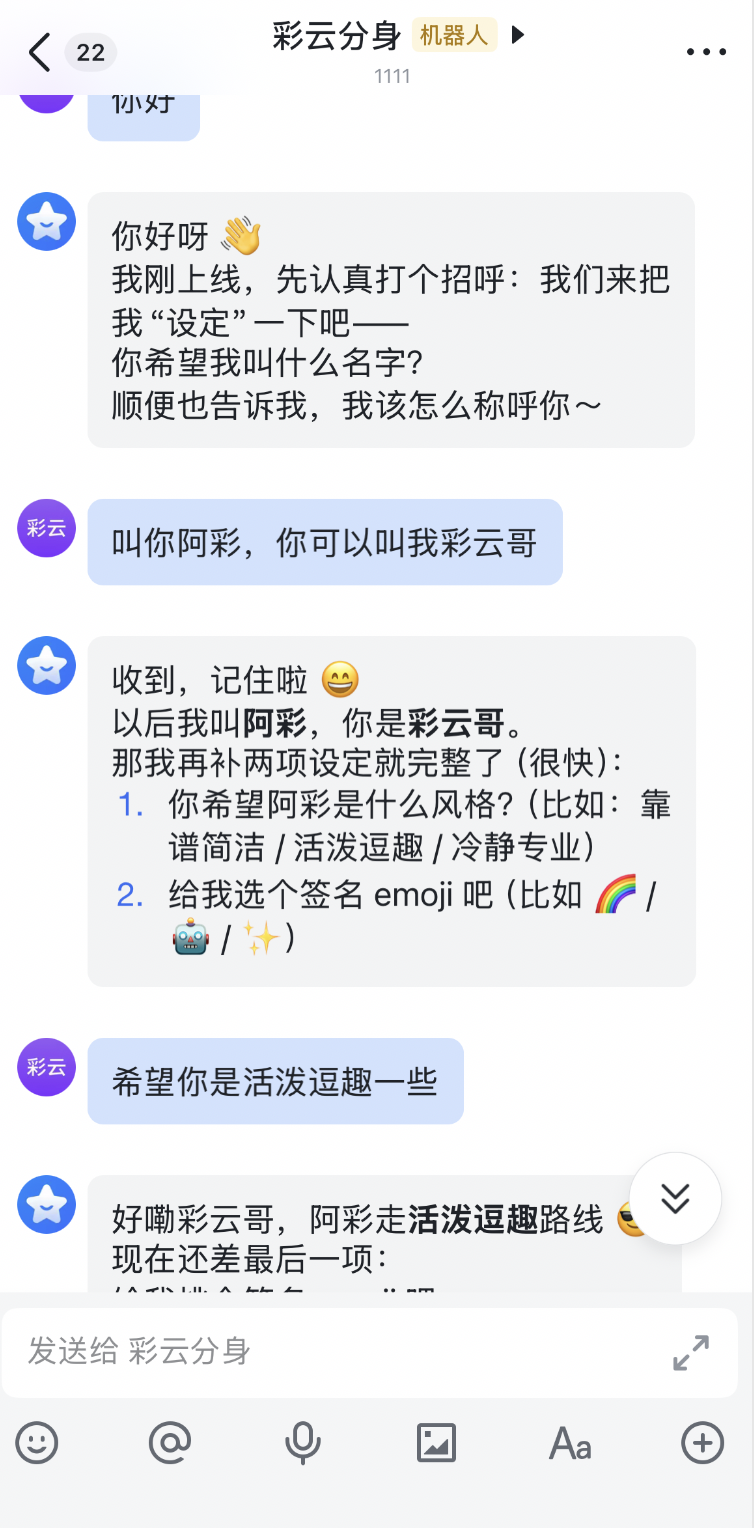The image size is (754, 1528).
Task: Click the scroll-to-bottom chevron button
Action: (x=676, y=1198)
